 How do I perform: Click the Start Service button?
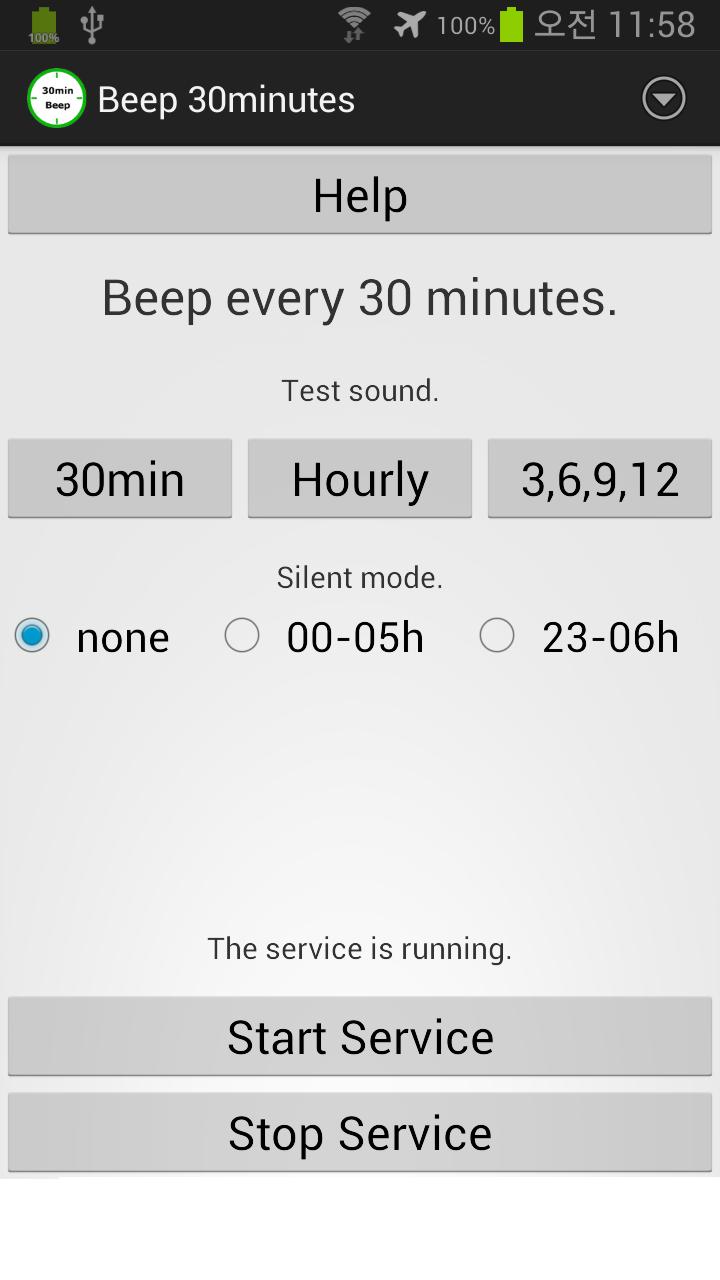click(360, 1036)
